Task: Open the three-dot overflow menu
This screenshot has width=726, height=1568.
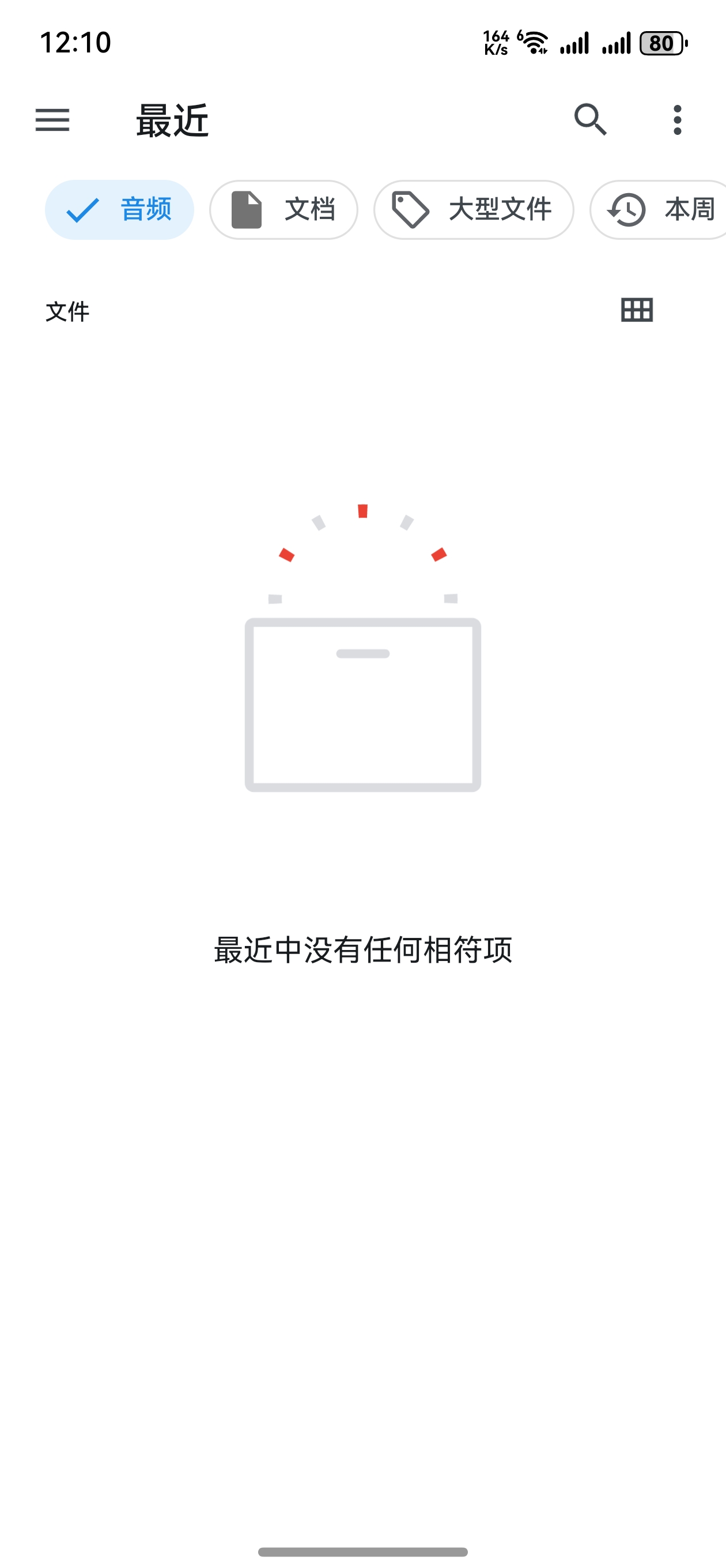Action: [676, 119]
